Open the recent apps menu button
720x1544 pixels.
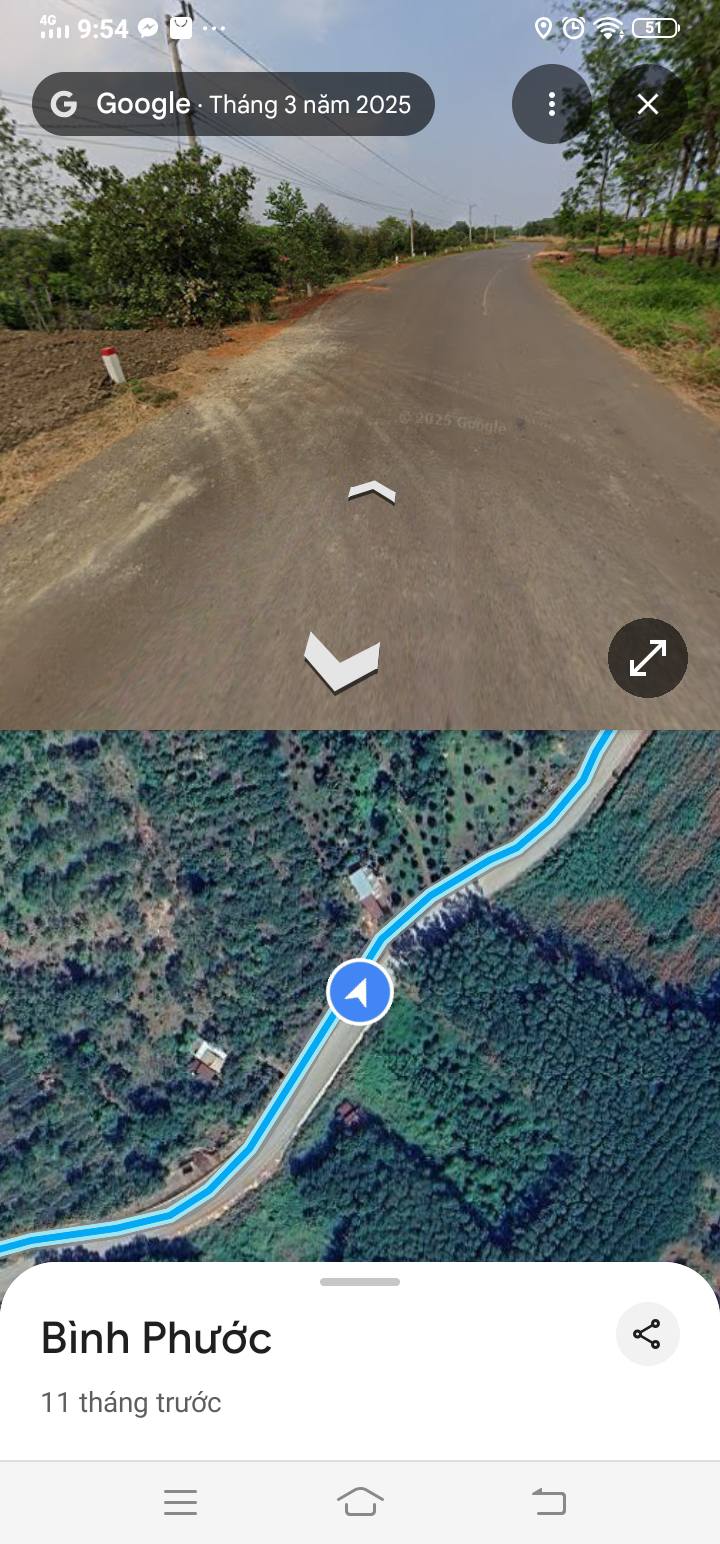[180, 1502]
